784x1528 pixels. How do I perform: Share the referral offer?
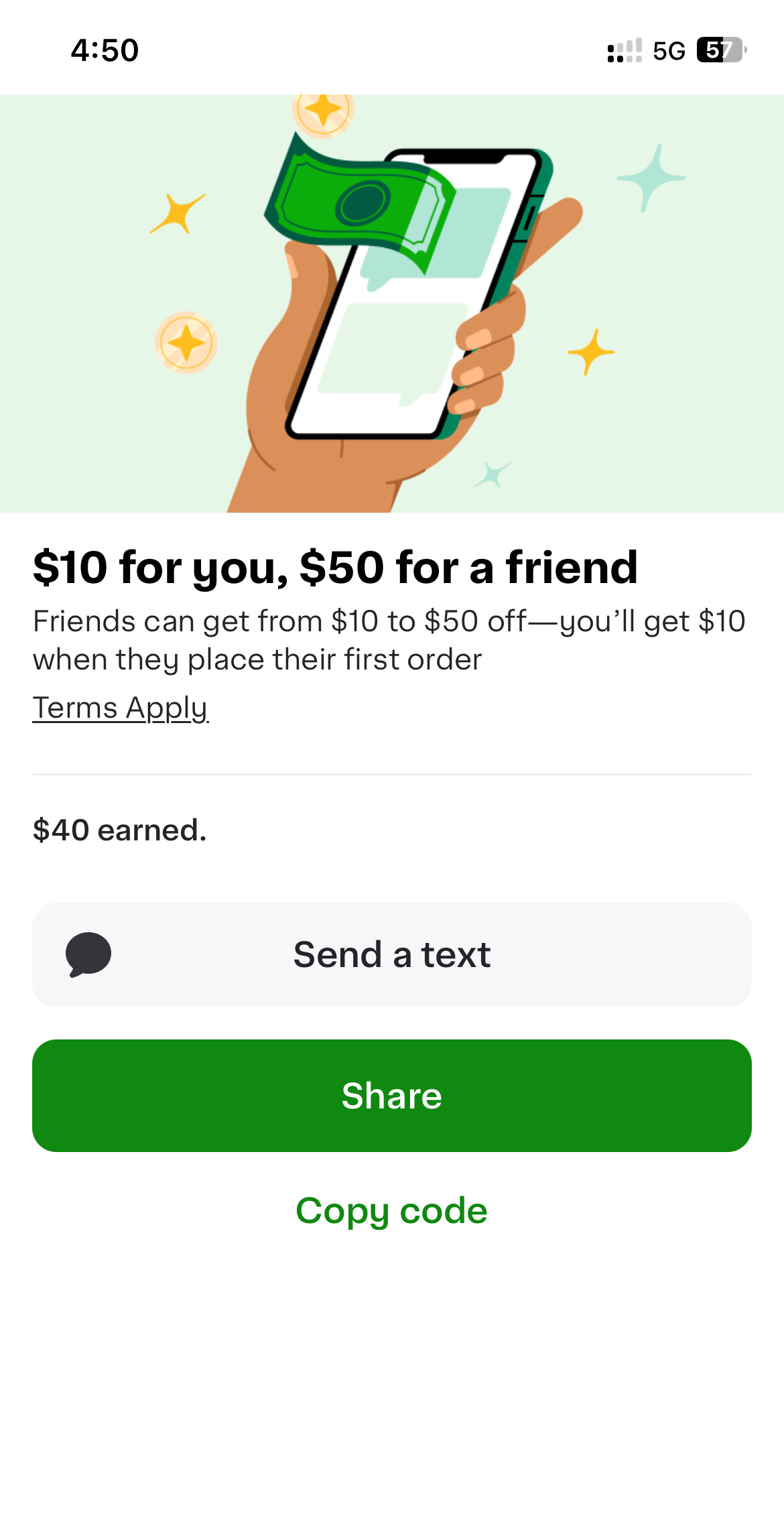click(392, 1096)
